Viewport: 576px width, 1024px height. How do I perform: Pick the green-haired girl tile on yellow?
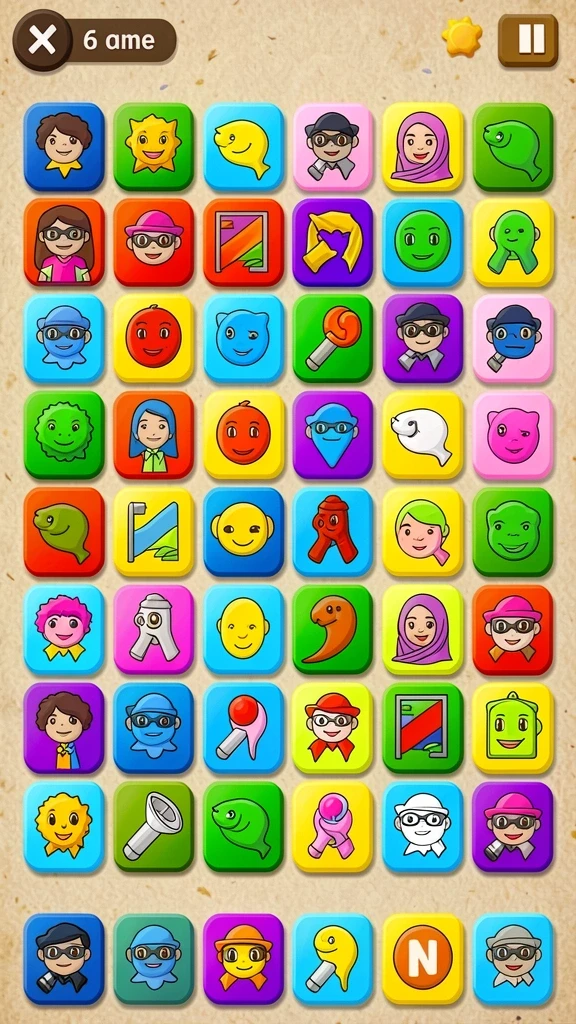(423, 532)
